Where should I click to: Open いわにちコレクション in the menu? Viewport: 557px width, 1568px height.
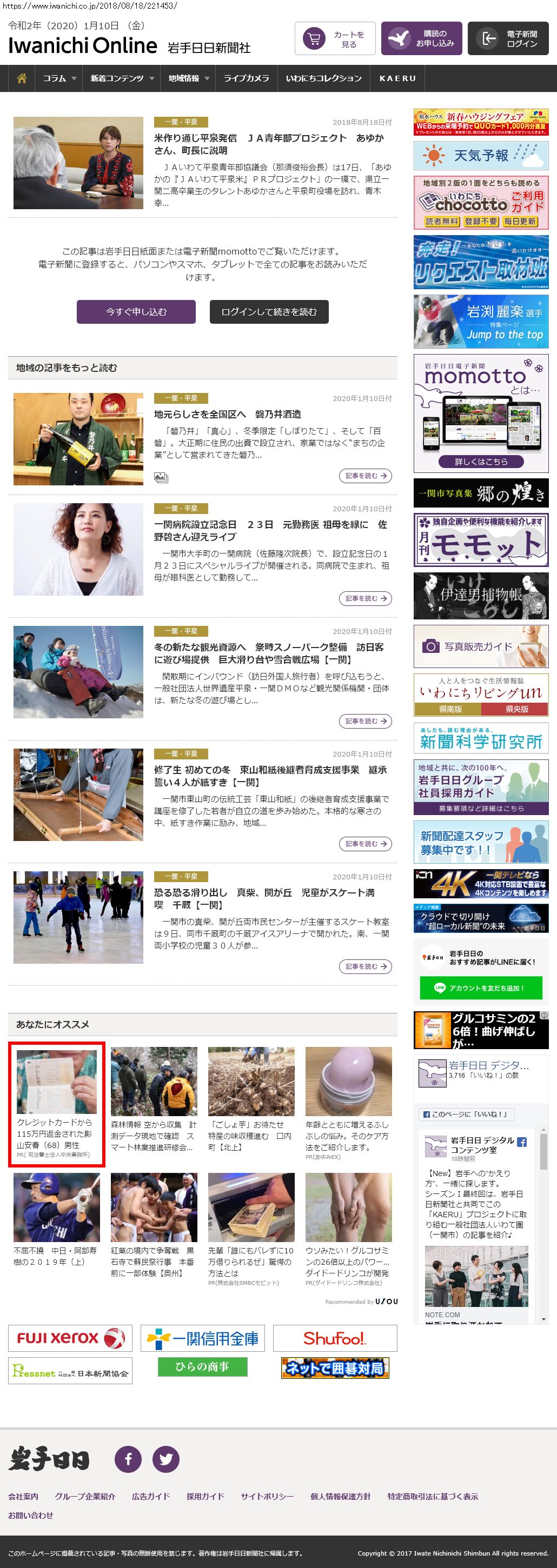pyautogui.click(x=323, y=78)
